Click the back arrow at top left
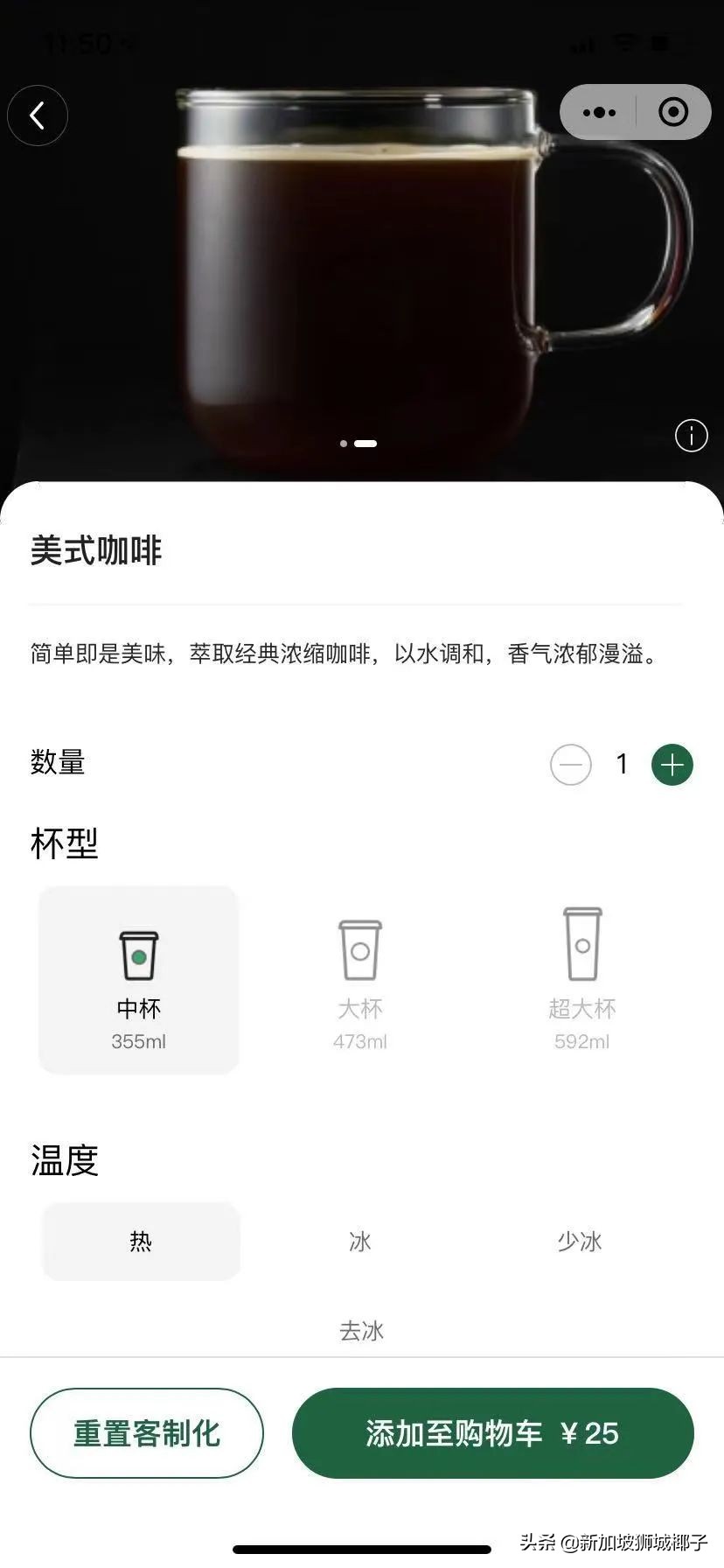724x1568 pixels. coord(37,115)
